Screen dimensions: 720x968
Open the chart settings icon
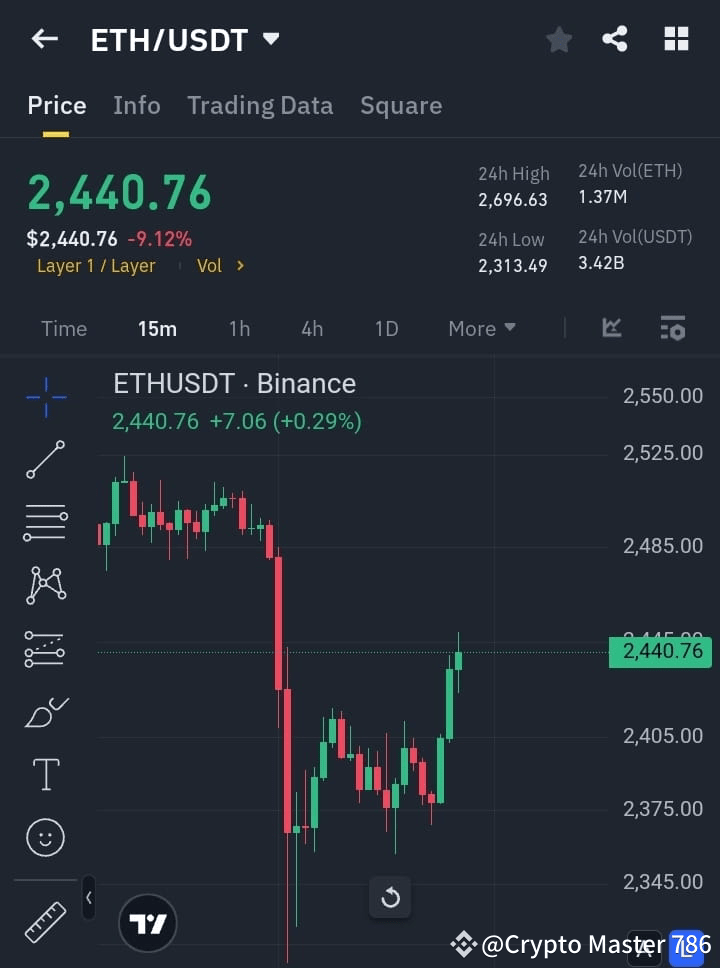click(672, 328)
